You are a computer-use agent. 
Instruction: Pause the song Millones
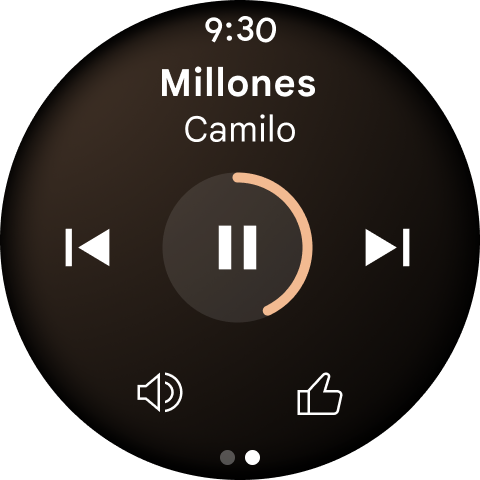237,247
